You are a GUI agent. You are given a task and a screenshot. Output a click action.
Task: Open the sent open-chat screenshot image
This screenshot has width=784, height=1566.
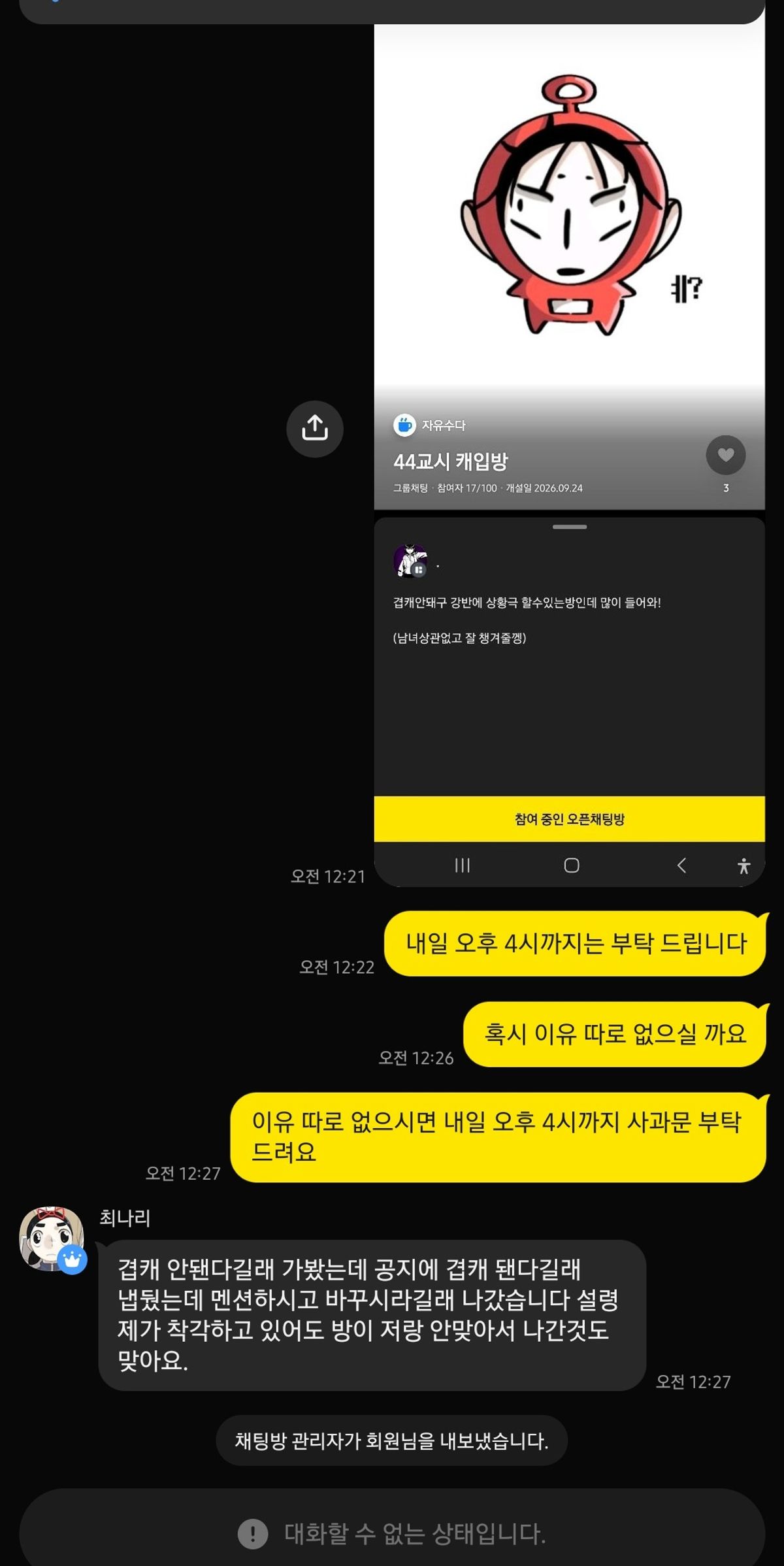[x=569, y=455]
